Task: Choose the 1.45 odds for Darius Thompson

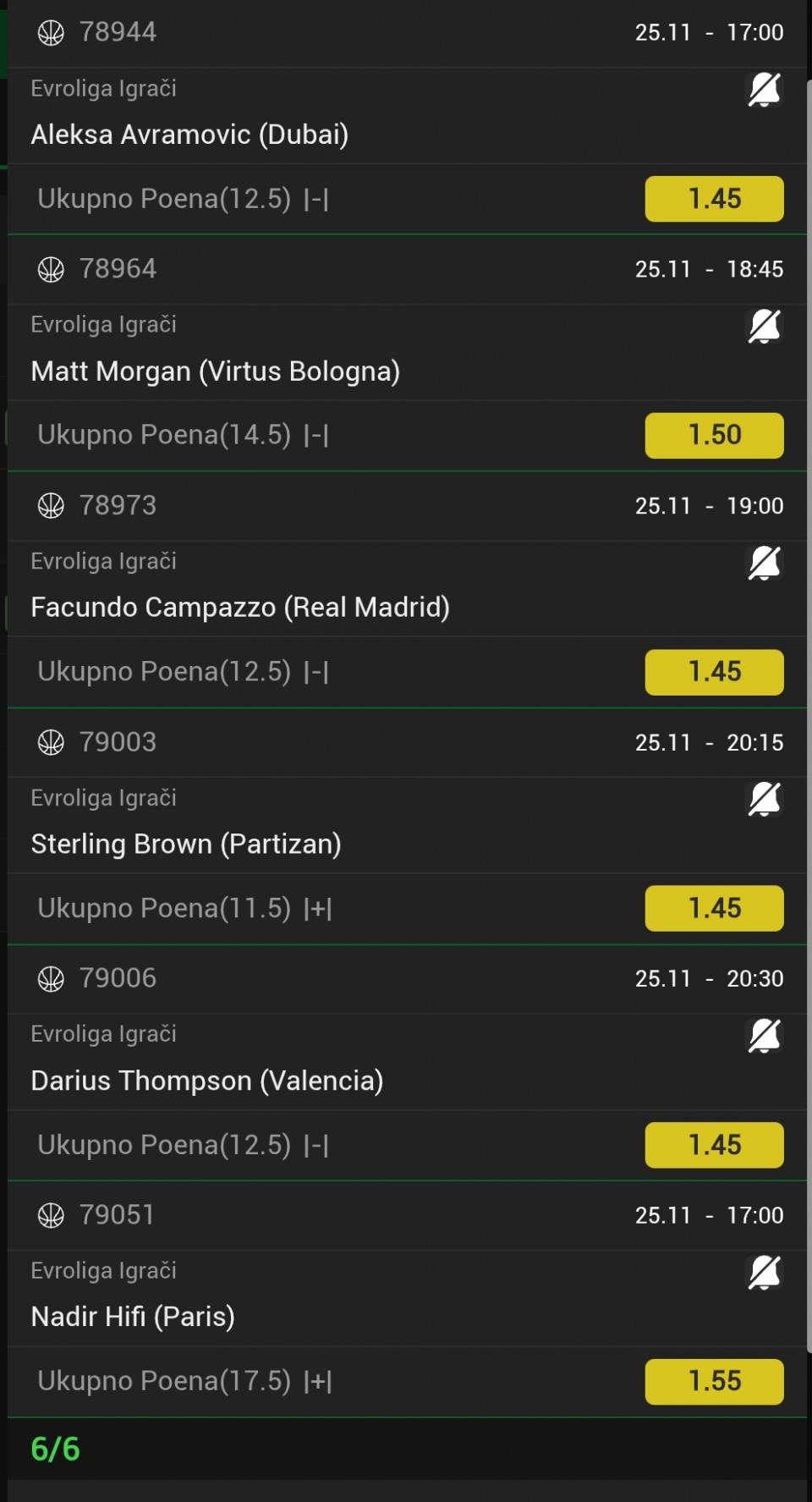Action: [x=714, y=1145]
